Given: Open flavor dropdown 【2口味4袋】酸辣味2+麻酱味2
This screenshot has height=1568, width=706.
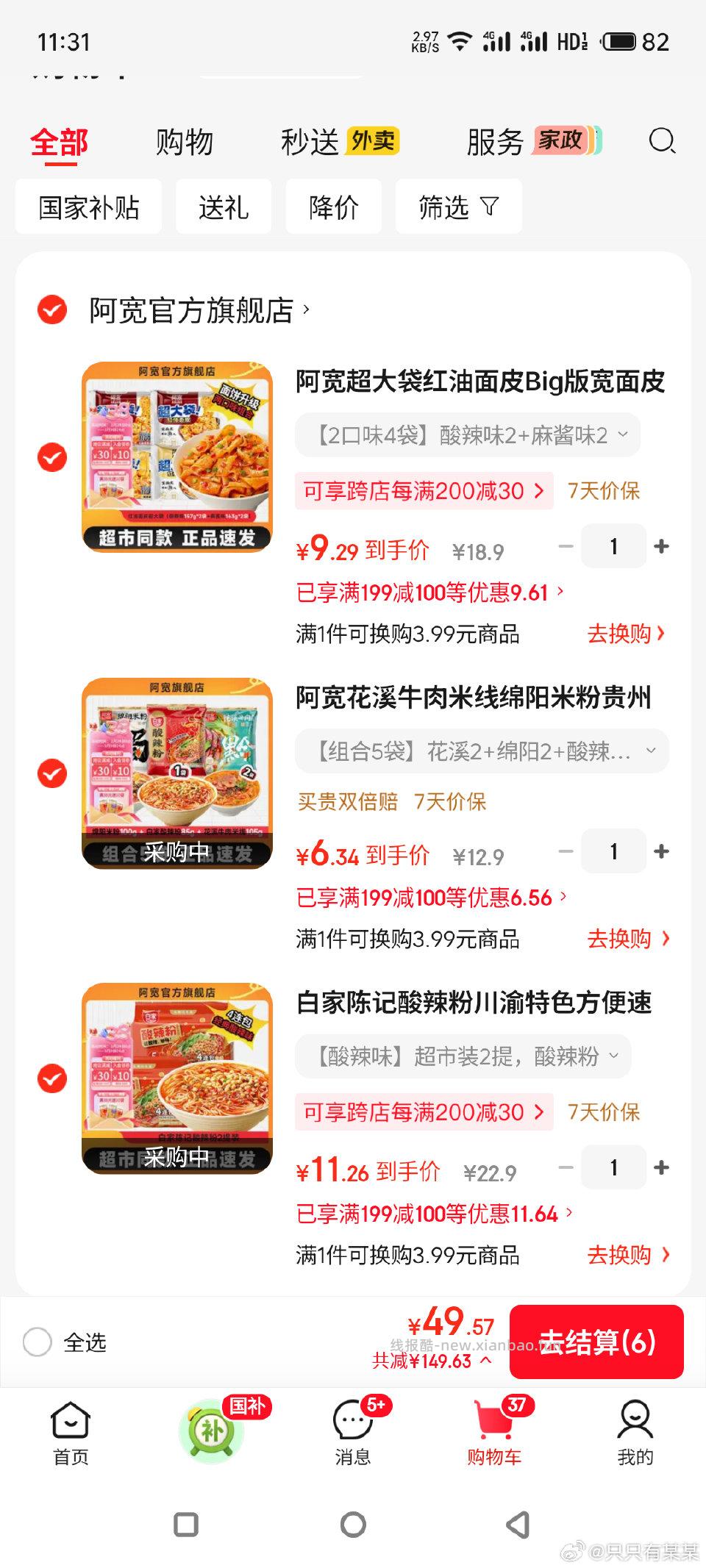Looking at the screenshot, I should click(x=468, y=435).
